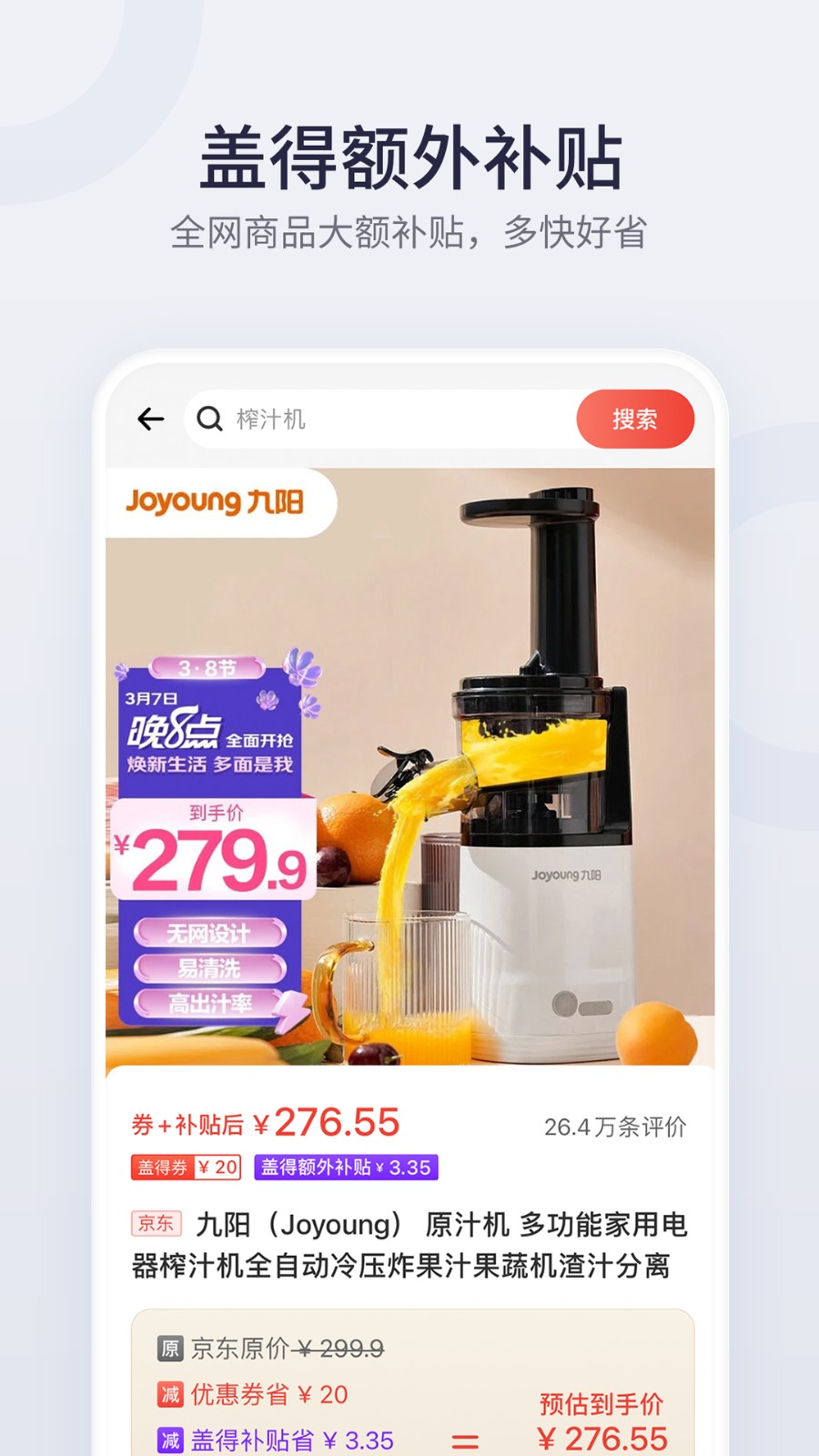This screenshot has width=819, height=1456.
Task: Select the 无网设计 feature badge
Action: tap(211, 930)
